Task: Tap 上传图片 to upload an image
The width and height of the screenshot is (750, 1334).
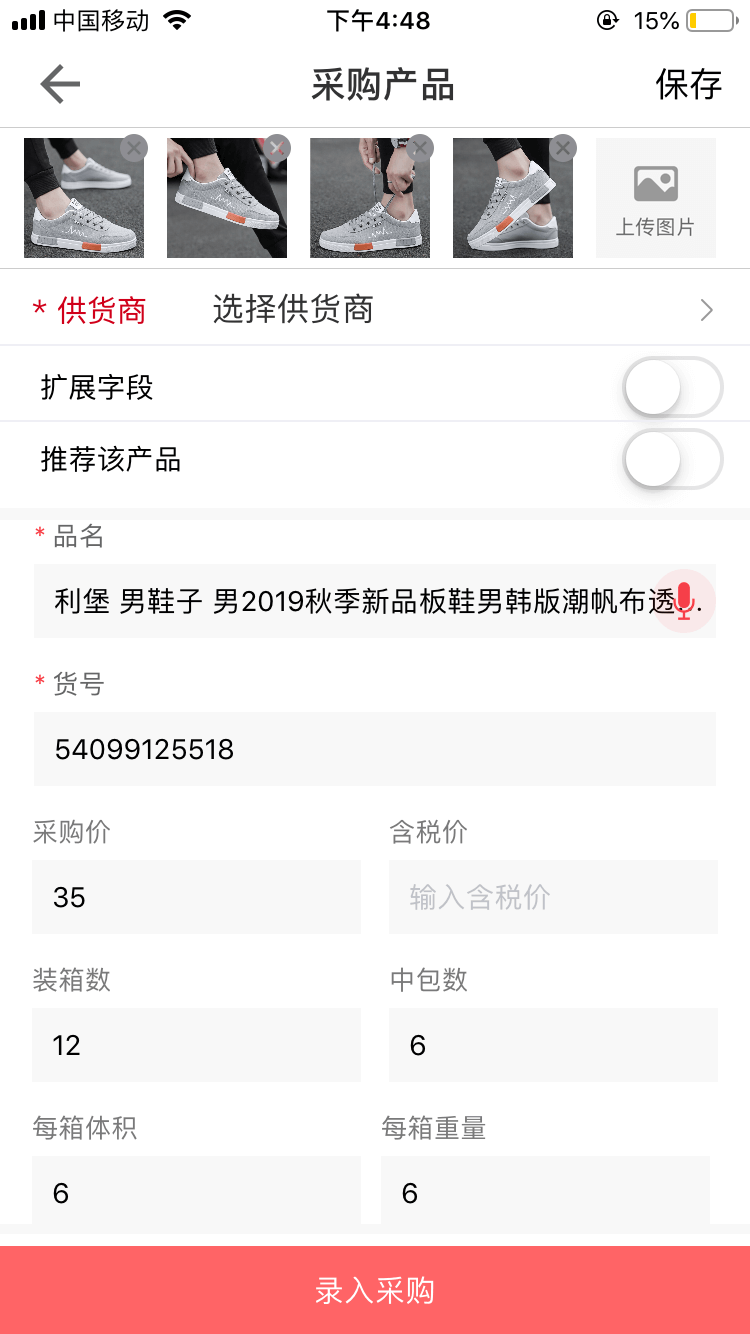Action: (x=655, y=198)
